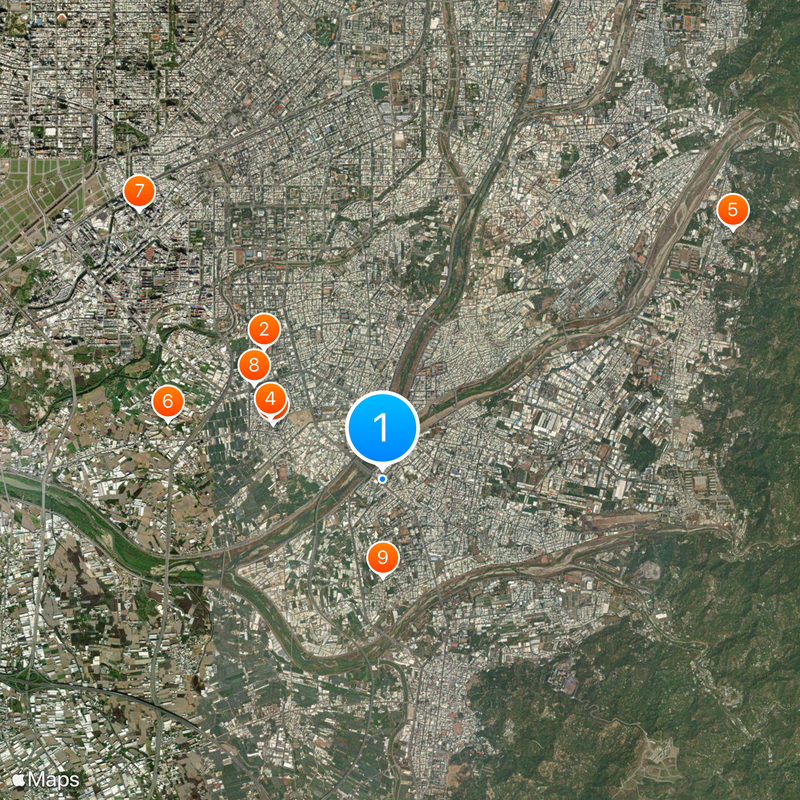
Task: Select the blue pin numbered 1
Action: 381,427
